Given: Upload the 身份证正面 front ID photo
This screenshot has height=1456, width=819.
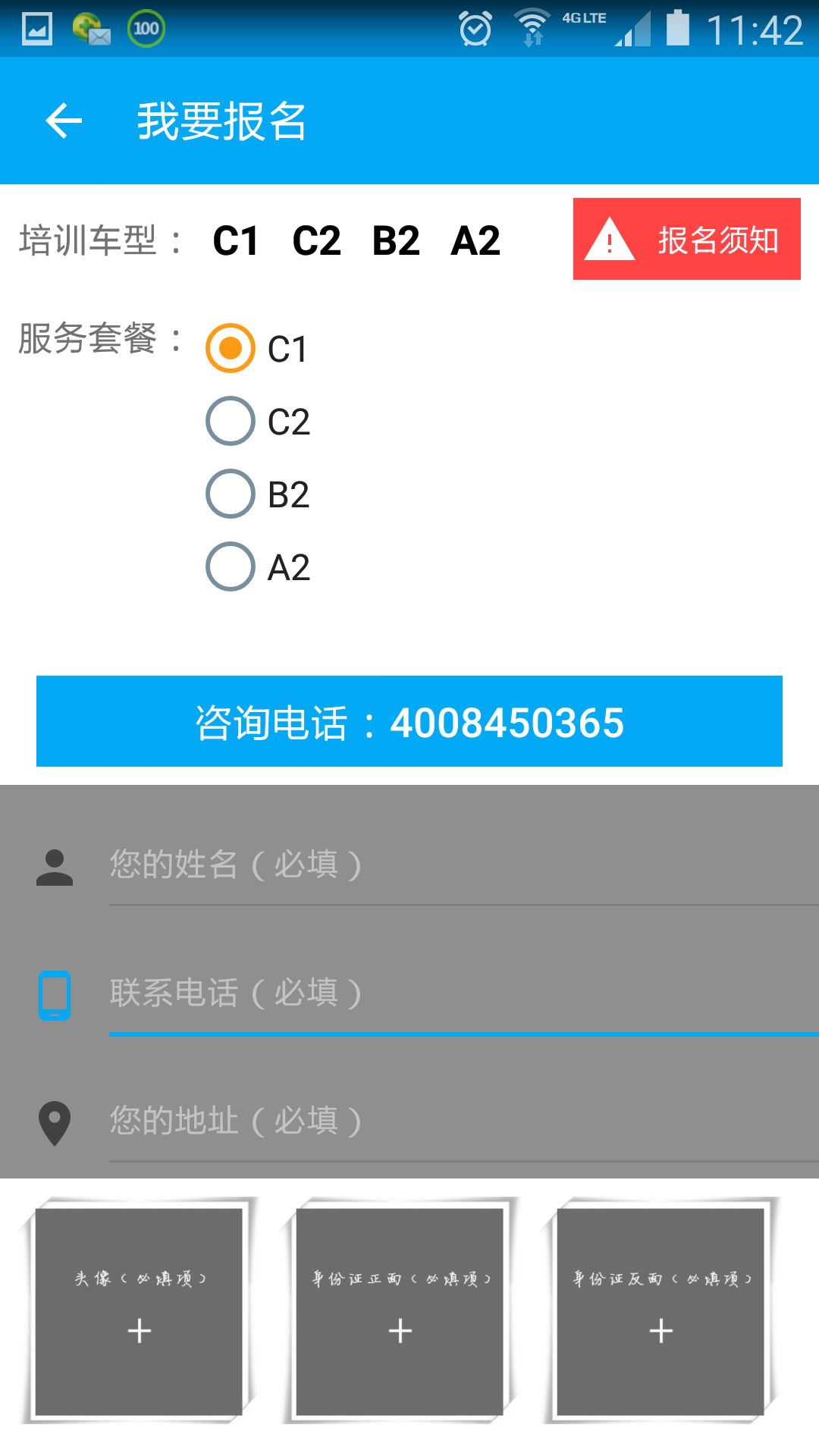Looking at the screenshot, I should (400, 1312).
